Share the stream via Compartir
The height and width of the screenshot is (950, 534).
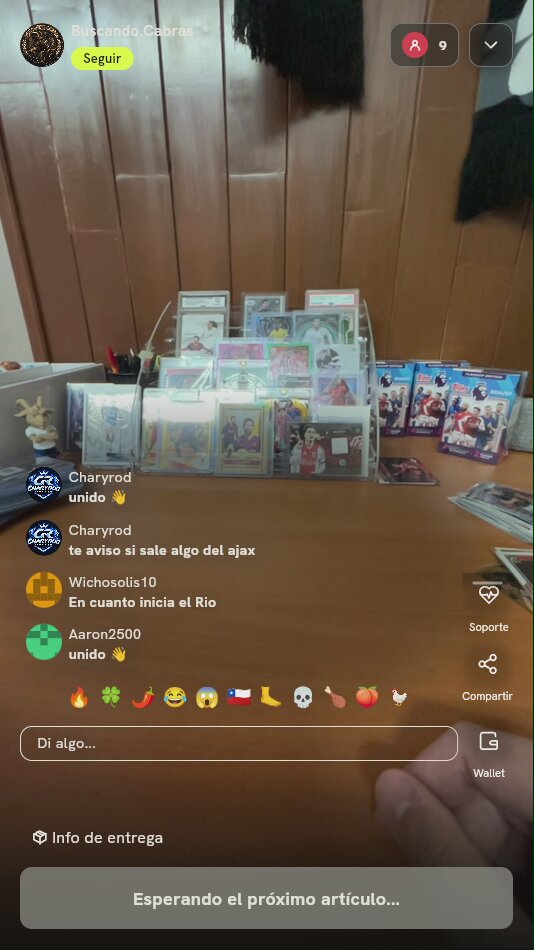(487, 677)
